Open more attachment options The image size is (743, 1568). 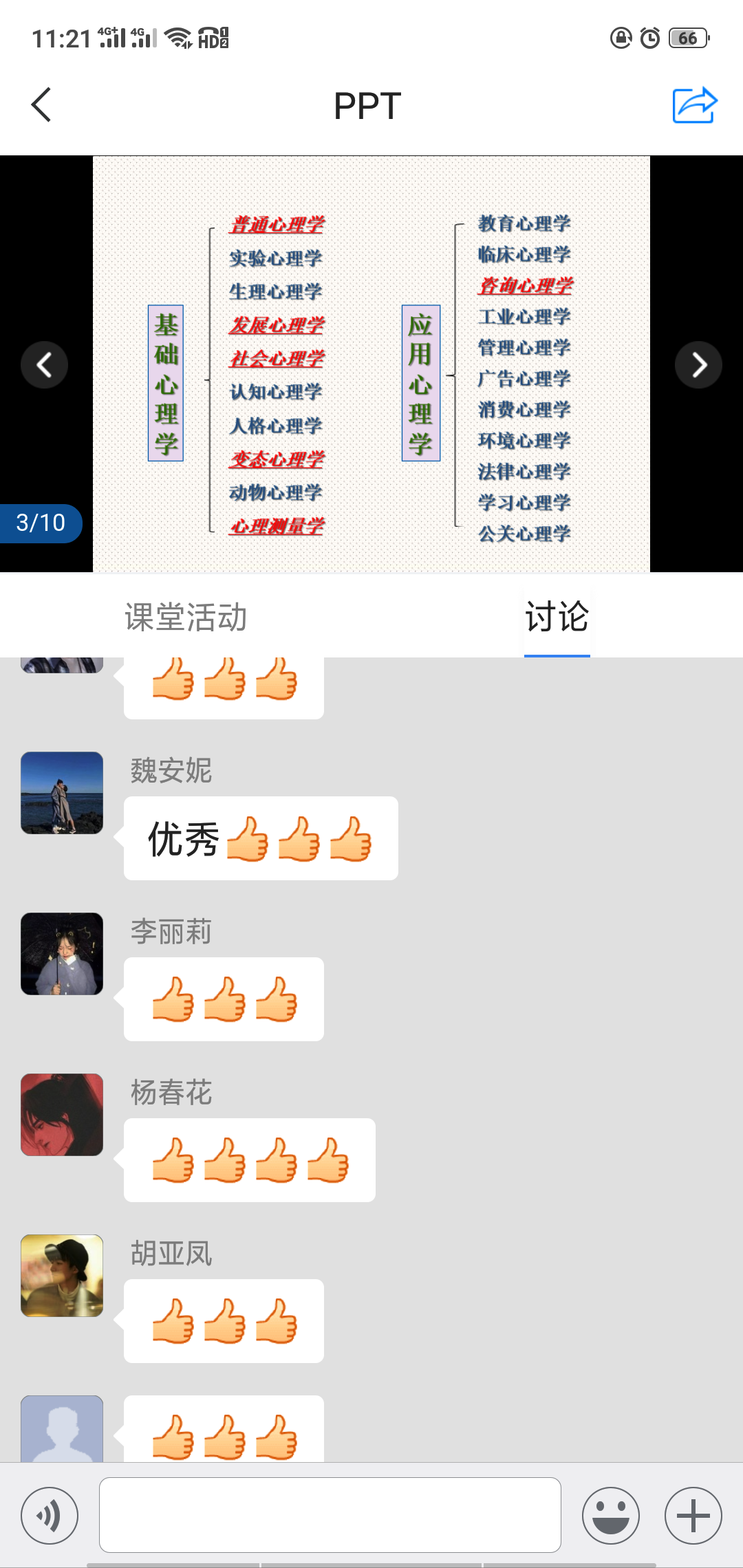click(693, 1515)
